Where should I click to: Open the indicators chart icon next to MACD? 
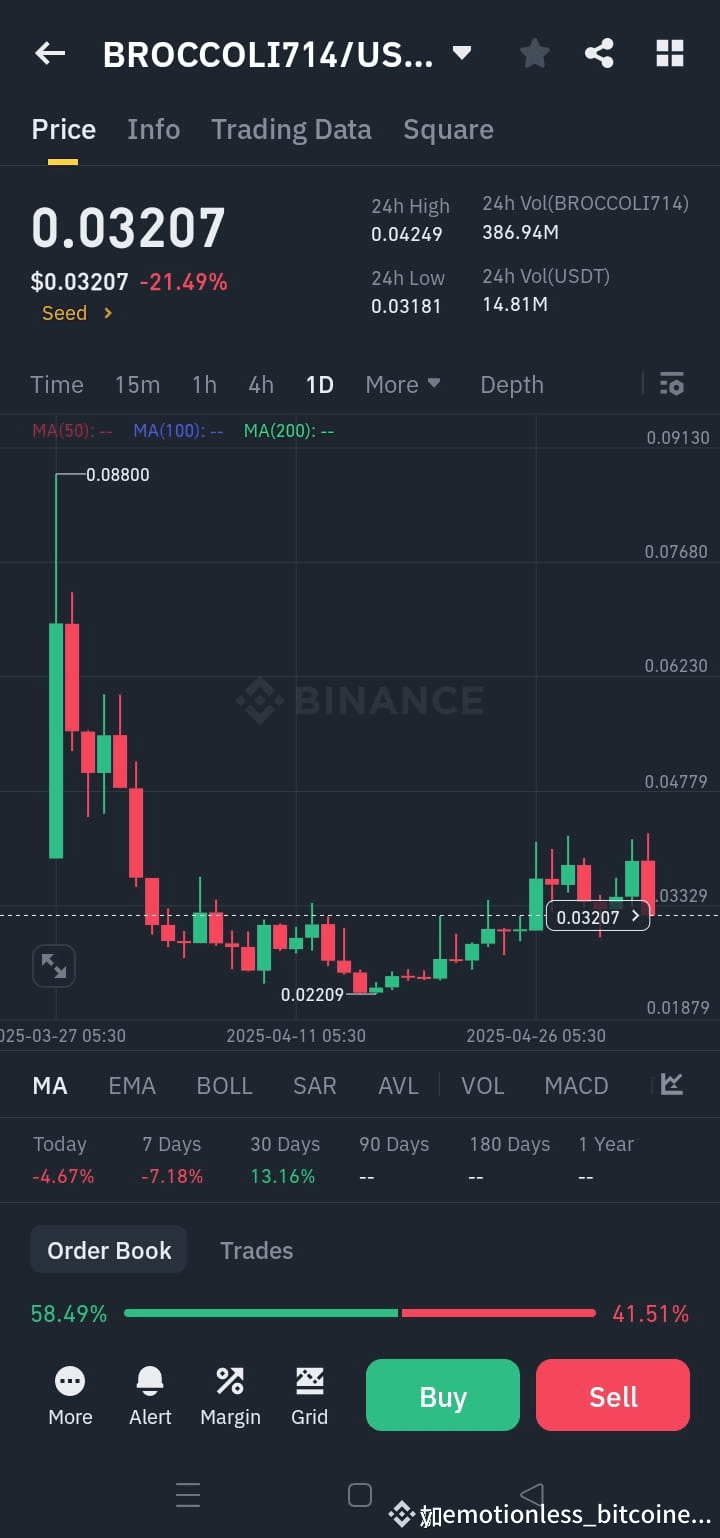[671, 1085]
